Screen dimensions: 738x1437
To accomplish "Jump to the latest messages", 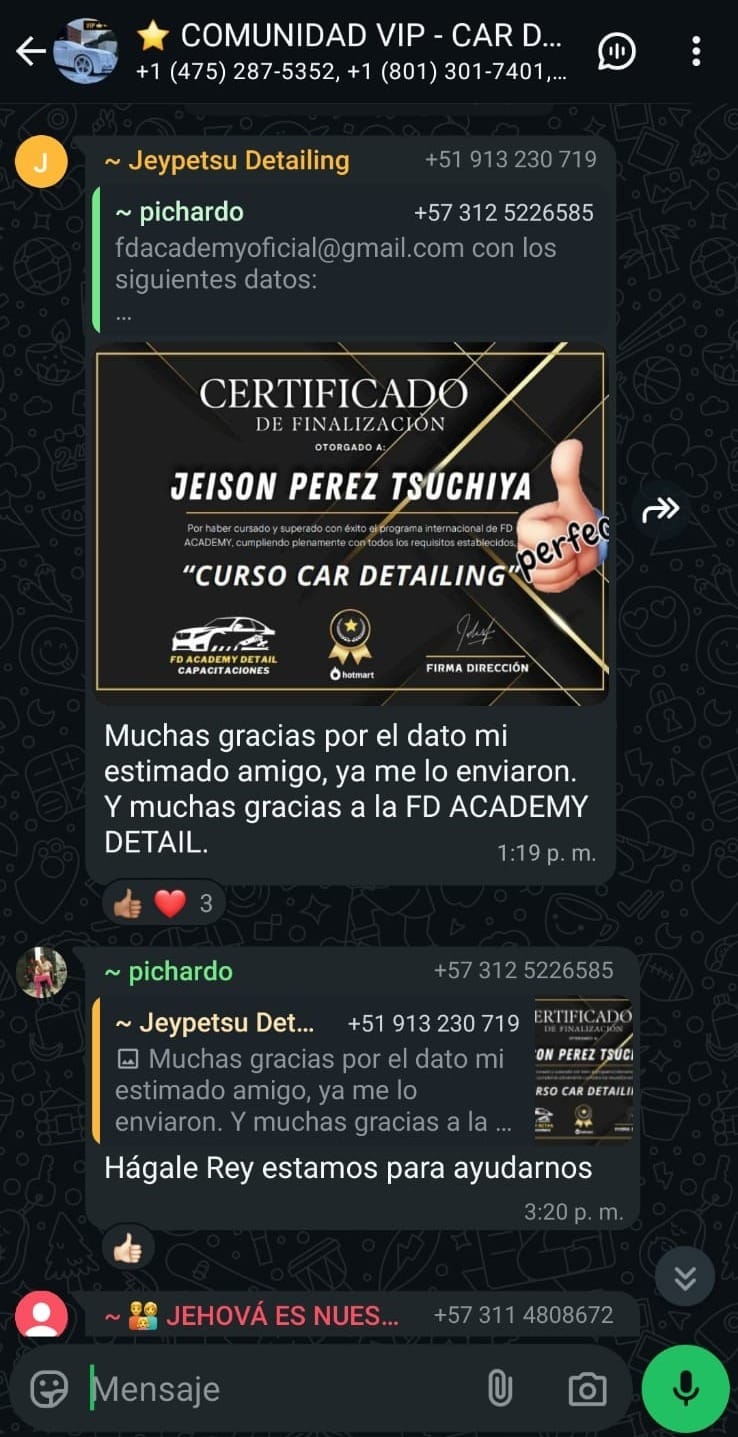I will tap(685, 1277).
